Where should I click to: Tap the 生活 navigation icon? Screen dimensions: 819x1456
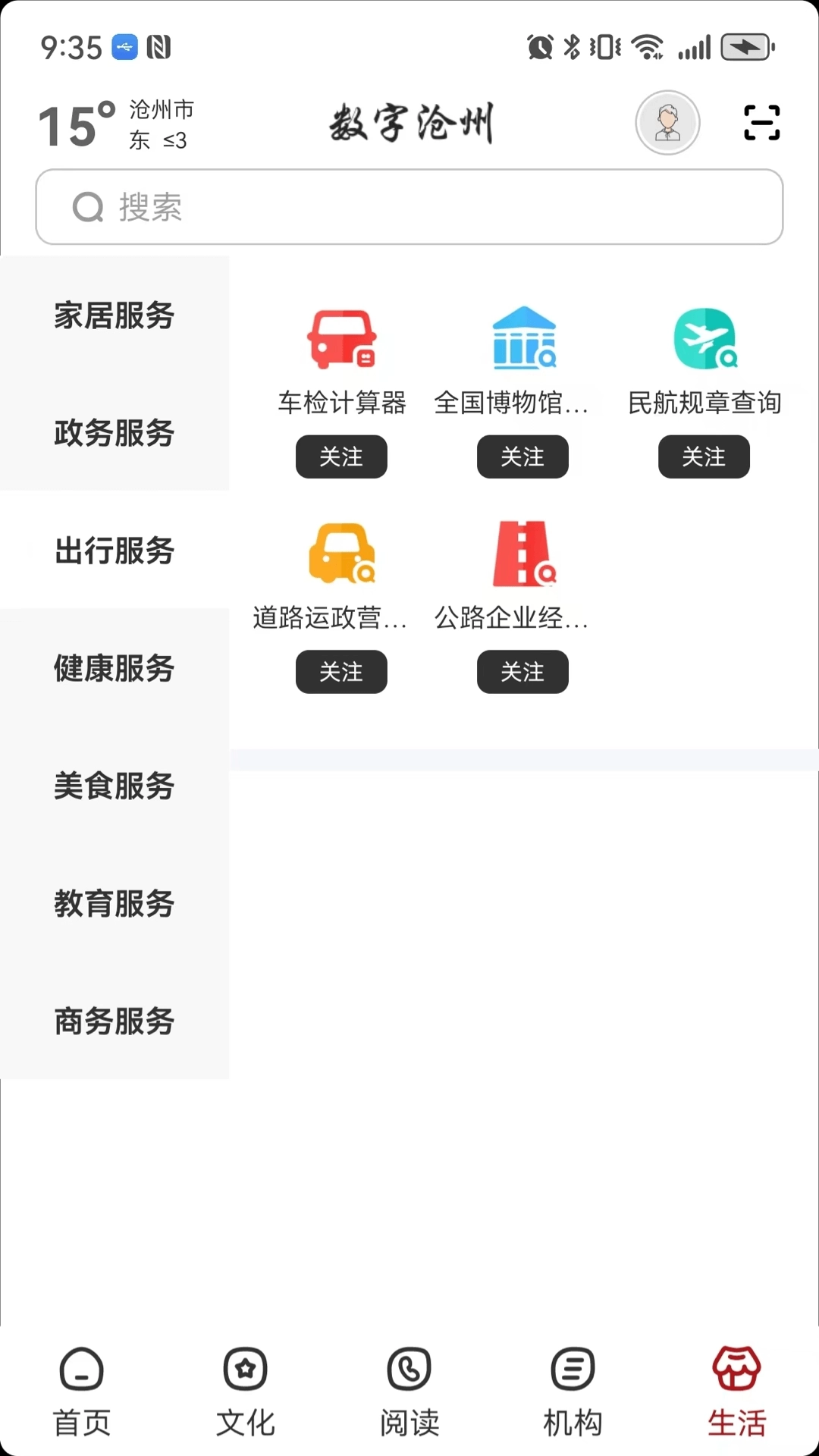[x=736, y=1390]
